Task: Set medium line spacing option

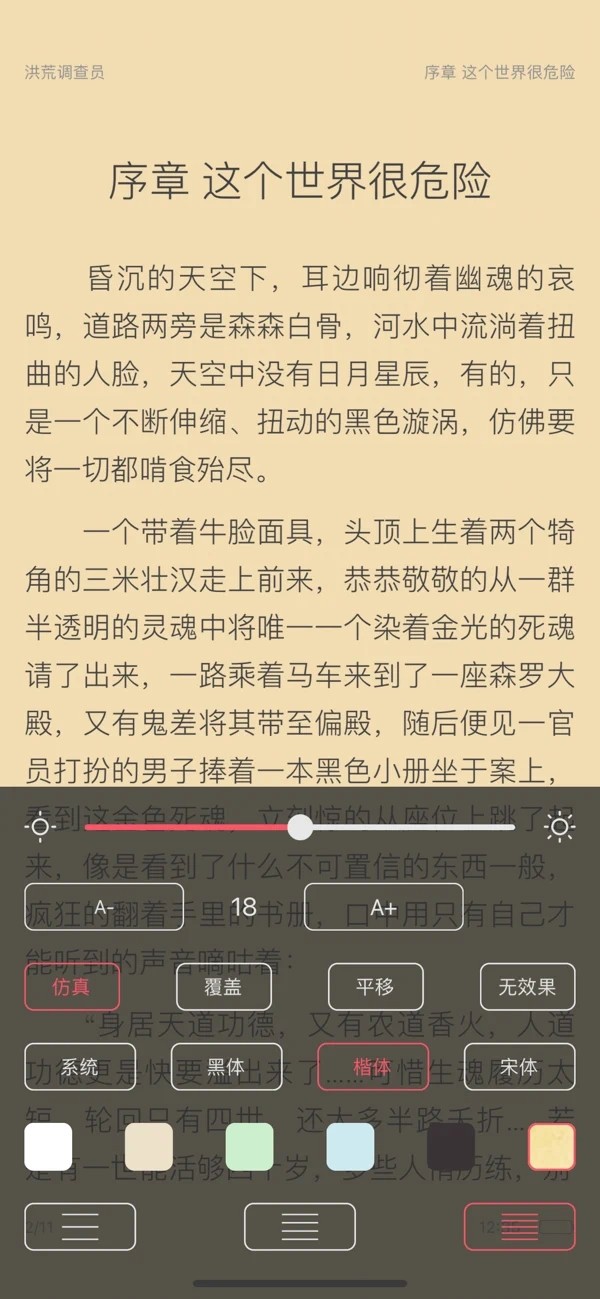Action: click(x=300, y=1227)
